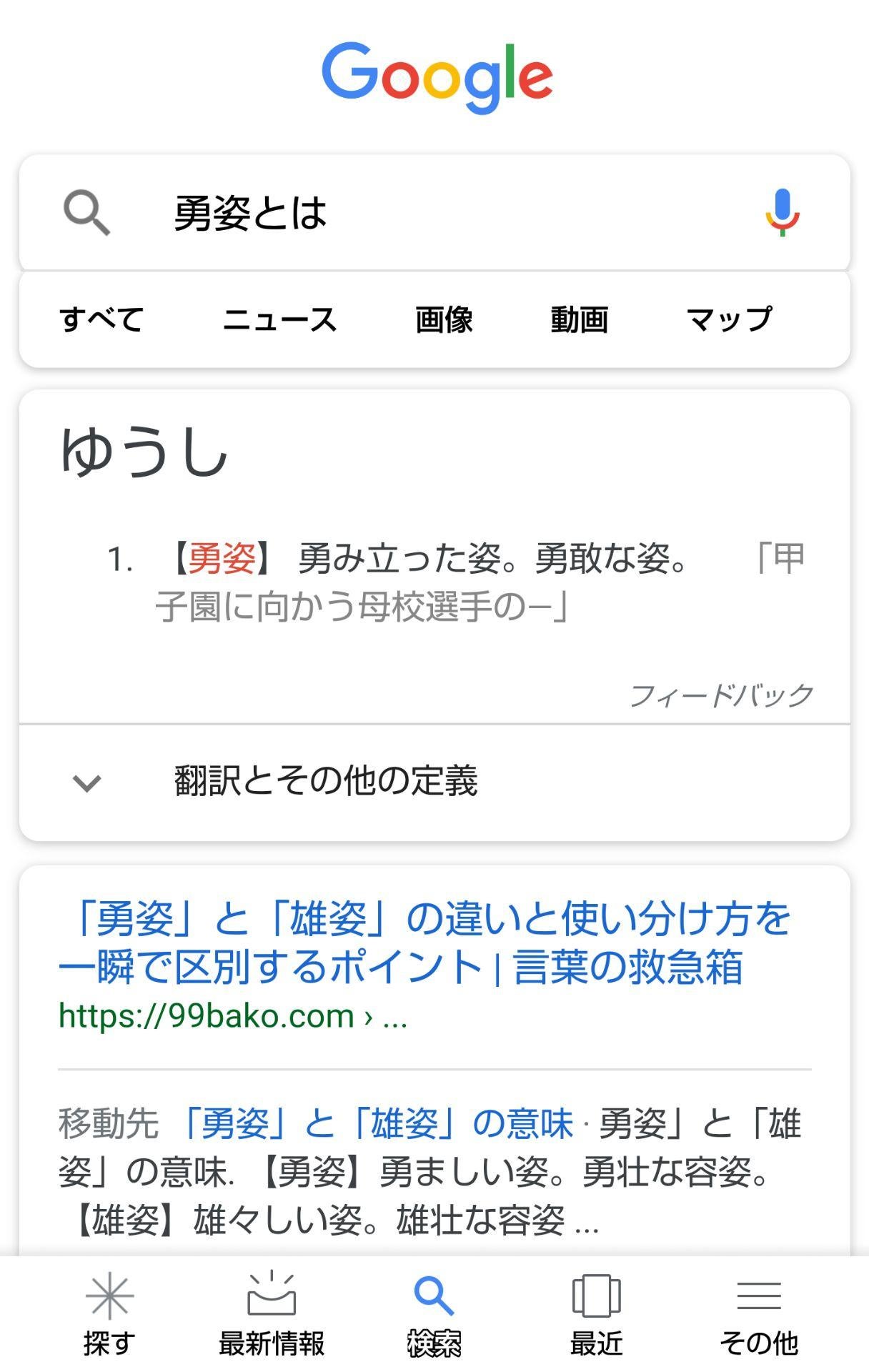Select the 検索 search icon in bottom bar
Screen dimensions: 869x1372
tap(434, 1306)
